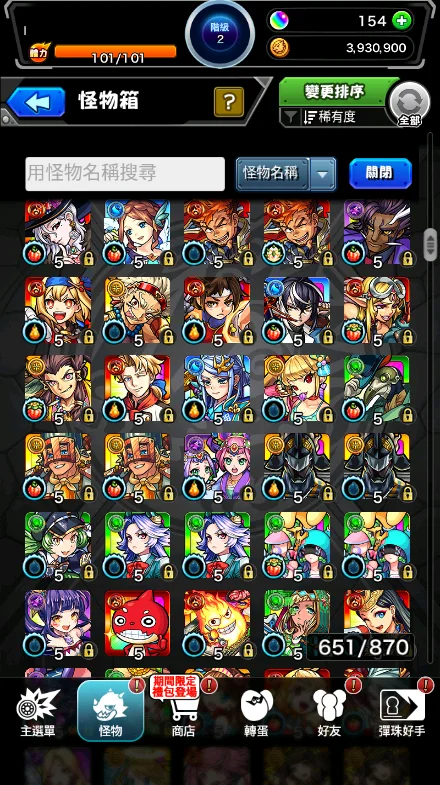Select the green plague-doctor mask monster
The width and height of the screenshot is (440, 785).
(376, 388)
